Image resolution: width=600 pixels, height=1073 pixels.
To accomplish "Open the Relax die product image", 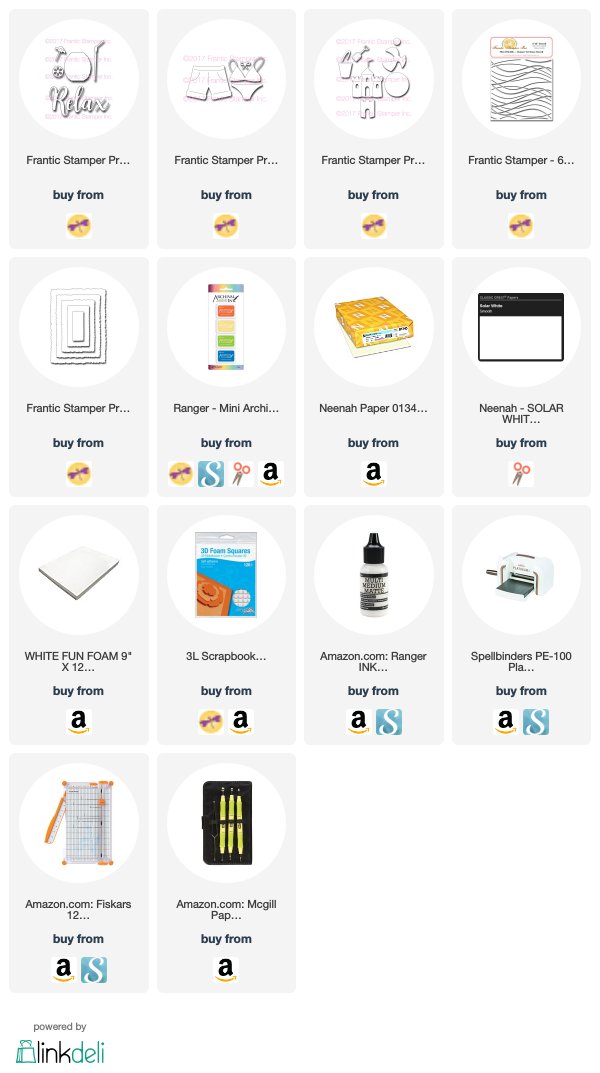I will point(79,79).
